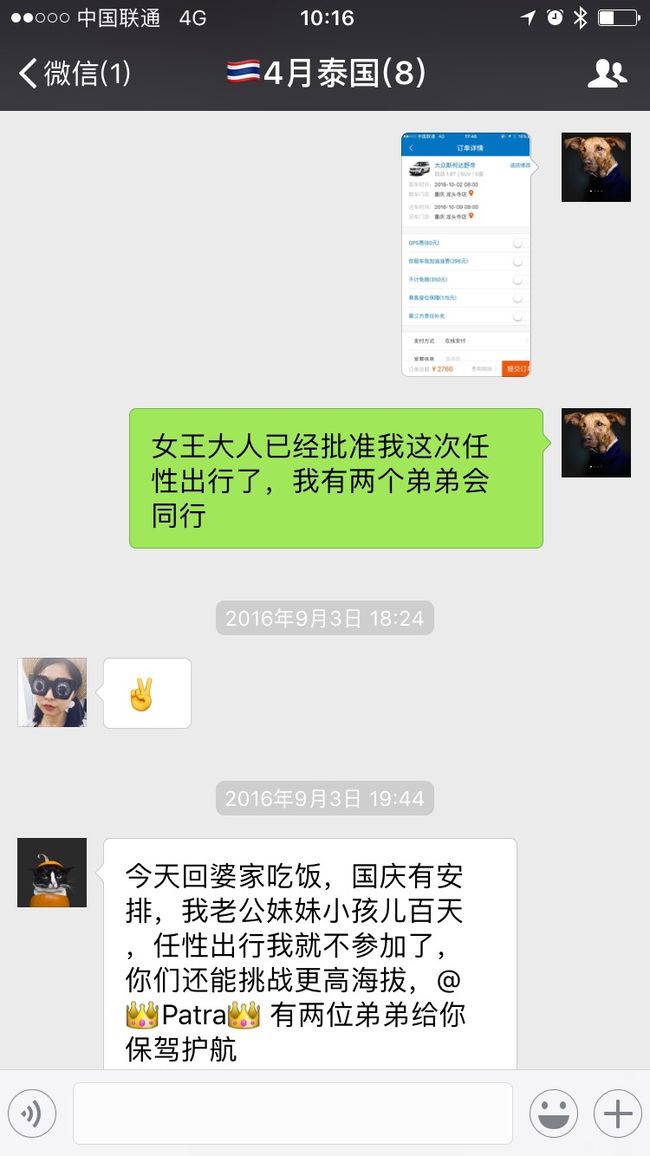
Task: Go back to the 微信 chat list
Action: (x=74, y=74)
